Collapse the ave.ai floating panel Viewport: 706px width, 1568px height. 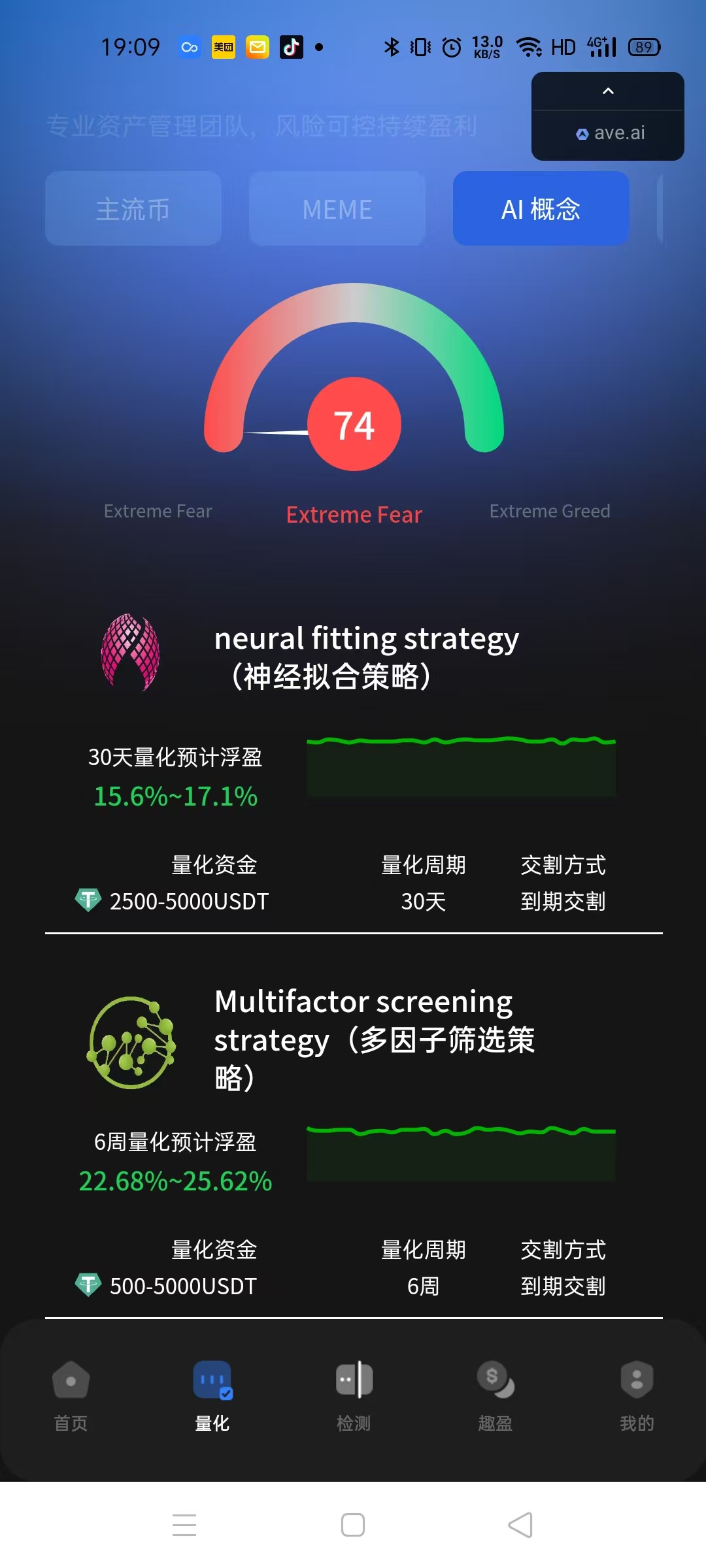[608, 91]
